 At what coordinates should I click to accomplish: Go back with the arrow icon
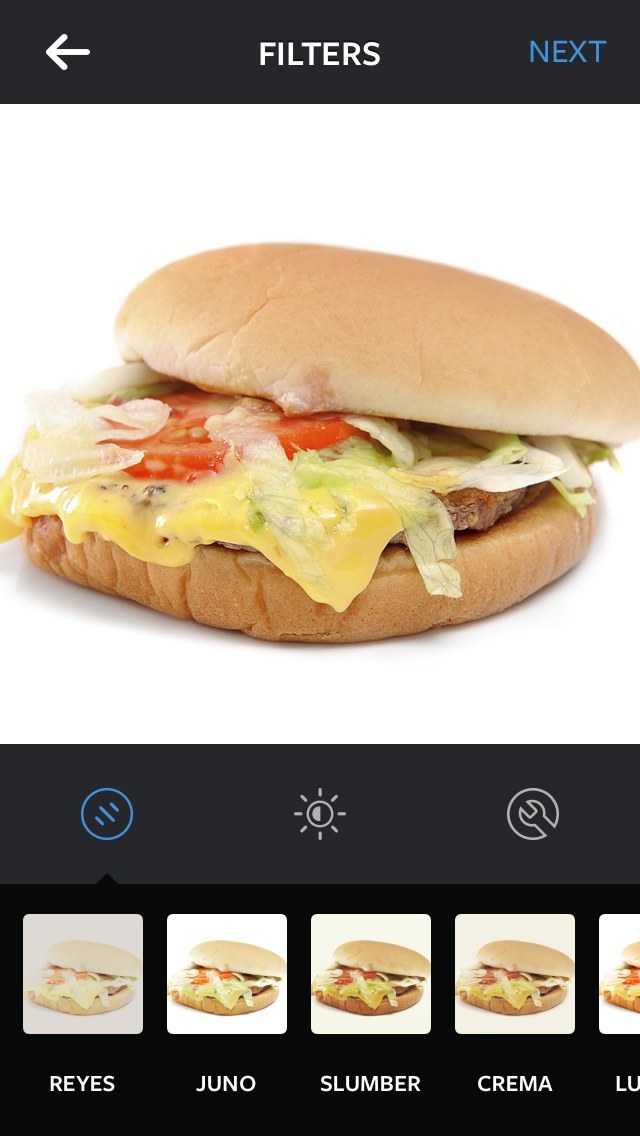[x=67, y=52]
